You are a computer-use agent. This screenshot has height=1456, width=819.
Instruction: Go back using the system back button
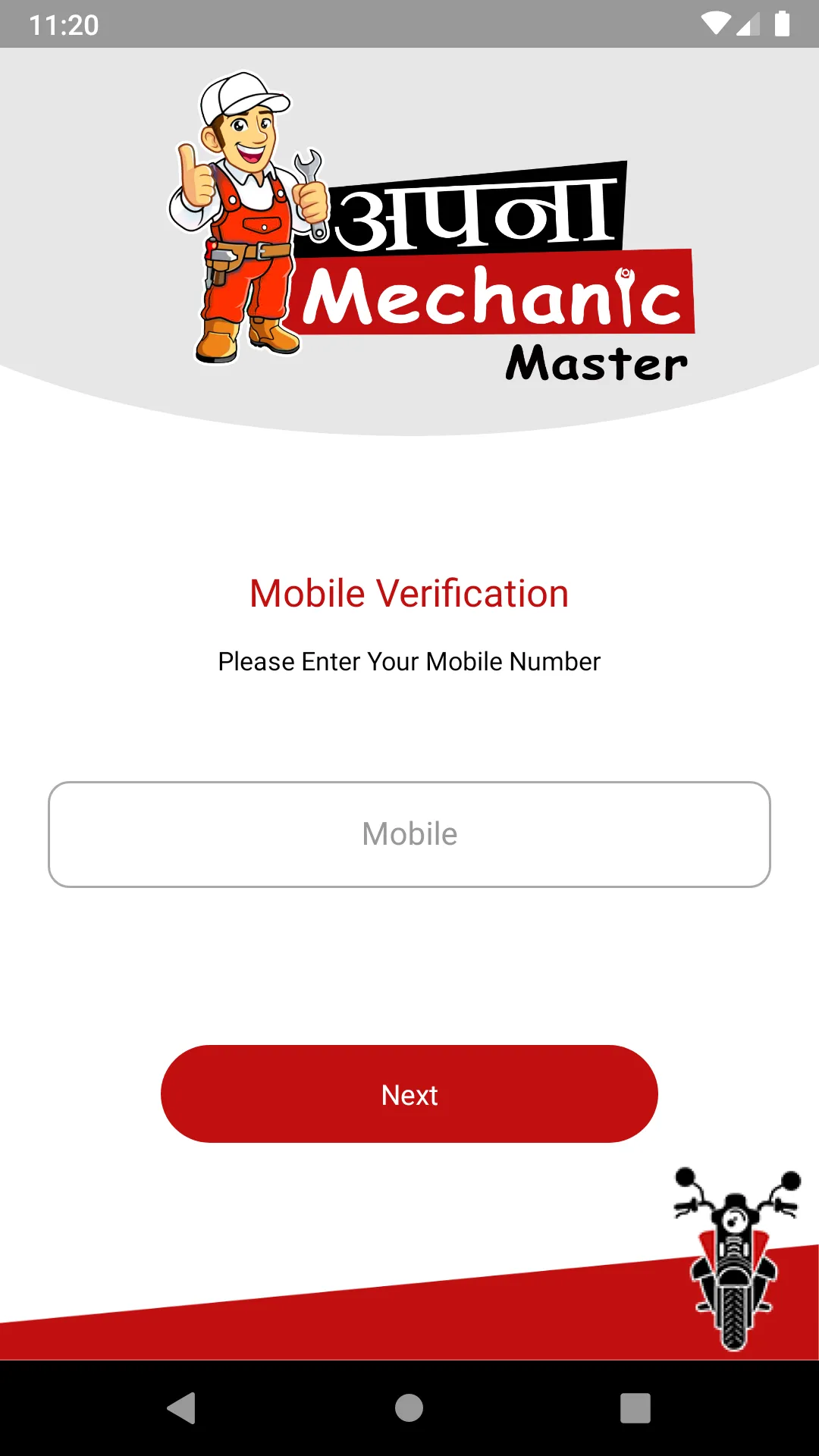pos(182,1408)
